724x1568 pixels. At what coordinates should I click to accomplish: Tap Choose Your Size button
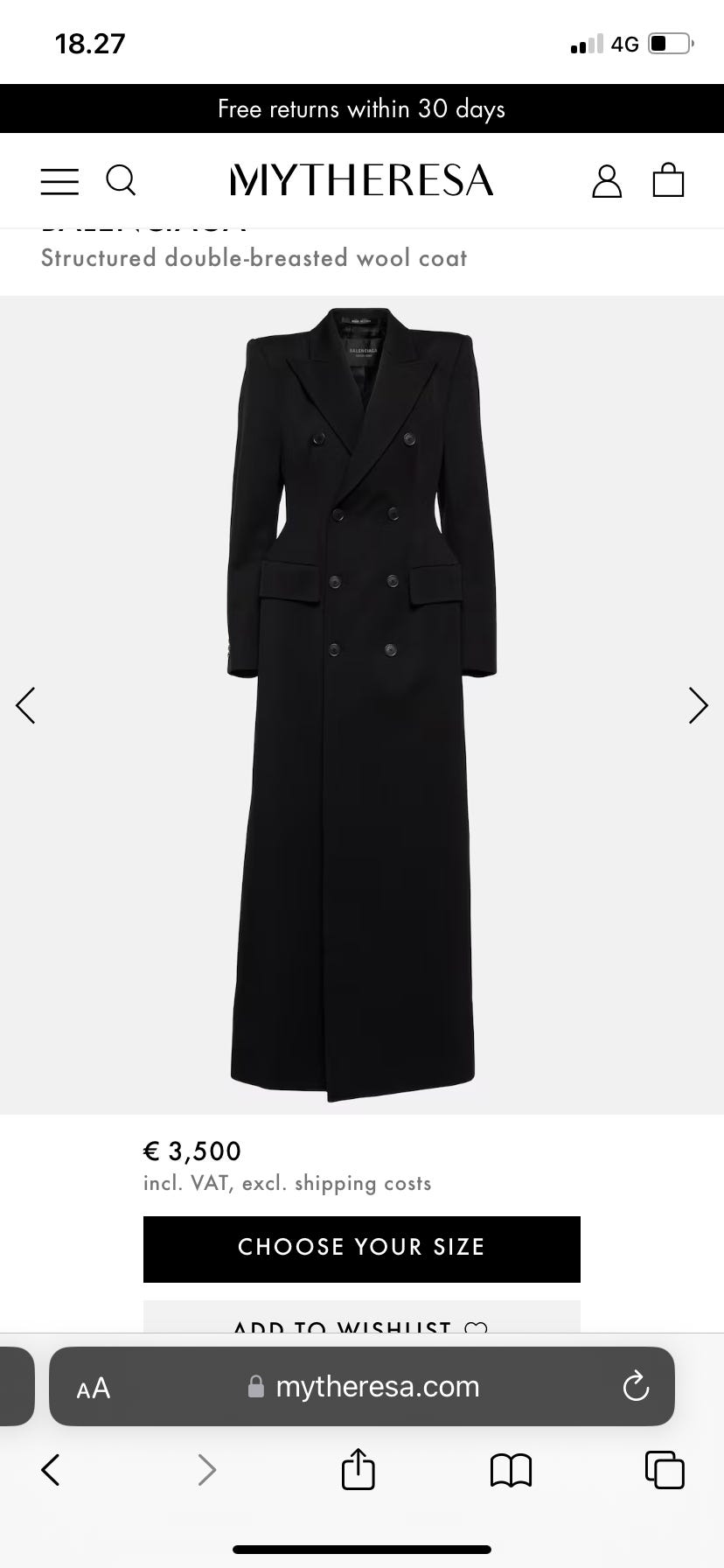coord(361,1248)
